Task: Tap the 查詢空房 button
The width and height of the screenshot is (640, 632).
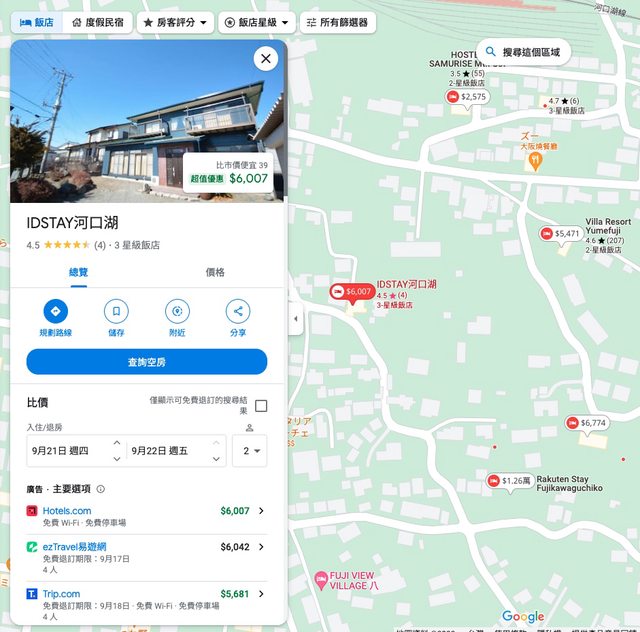Action: [x=147, y=362]
